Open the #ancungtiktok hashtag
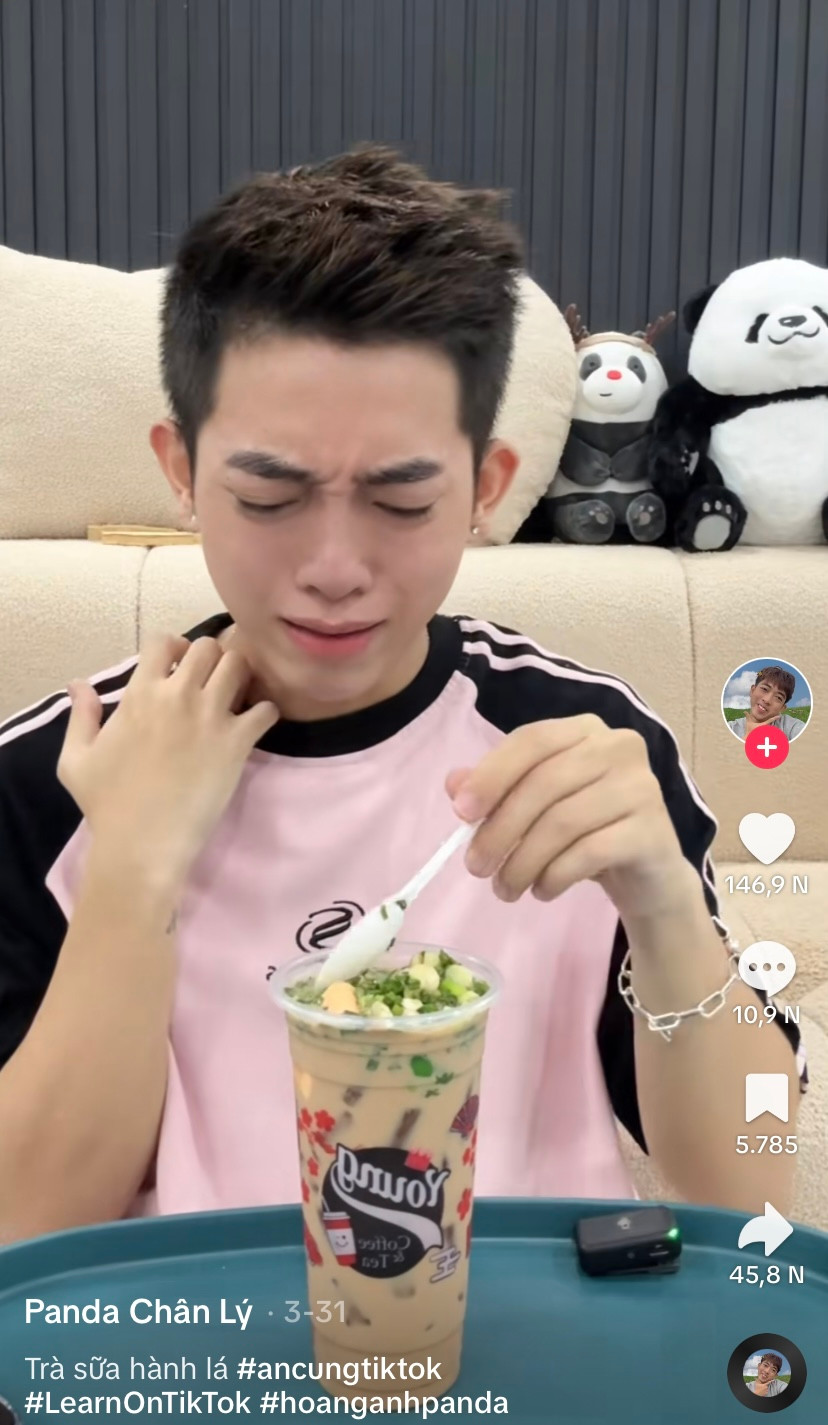 pos(339,1368)
